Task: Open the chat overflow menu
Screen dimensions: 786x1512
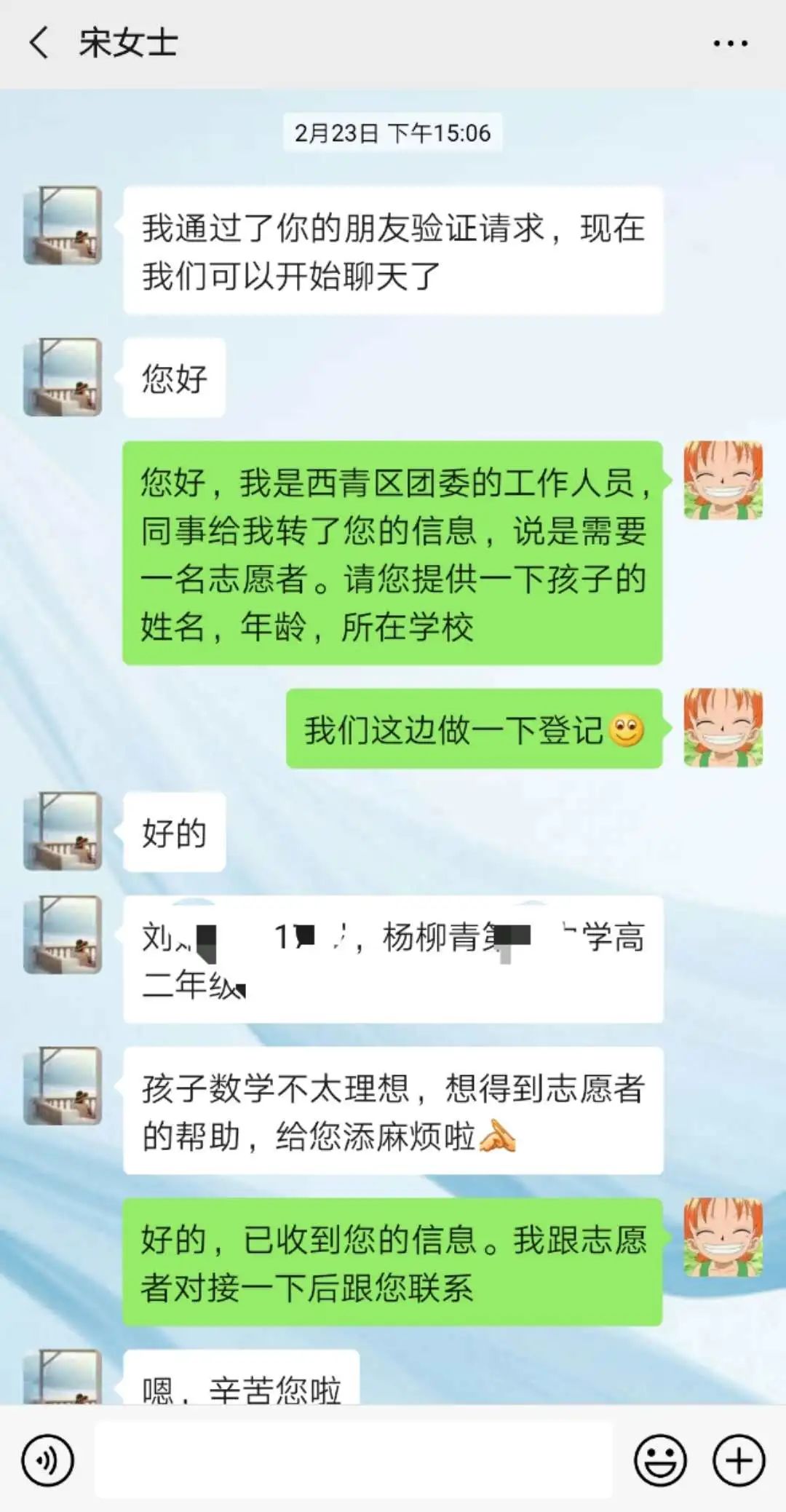Action: pos(730,44)
